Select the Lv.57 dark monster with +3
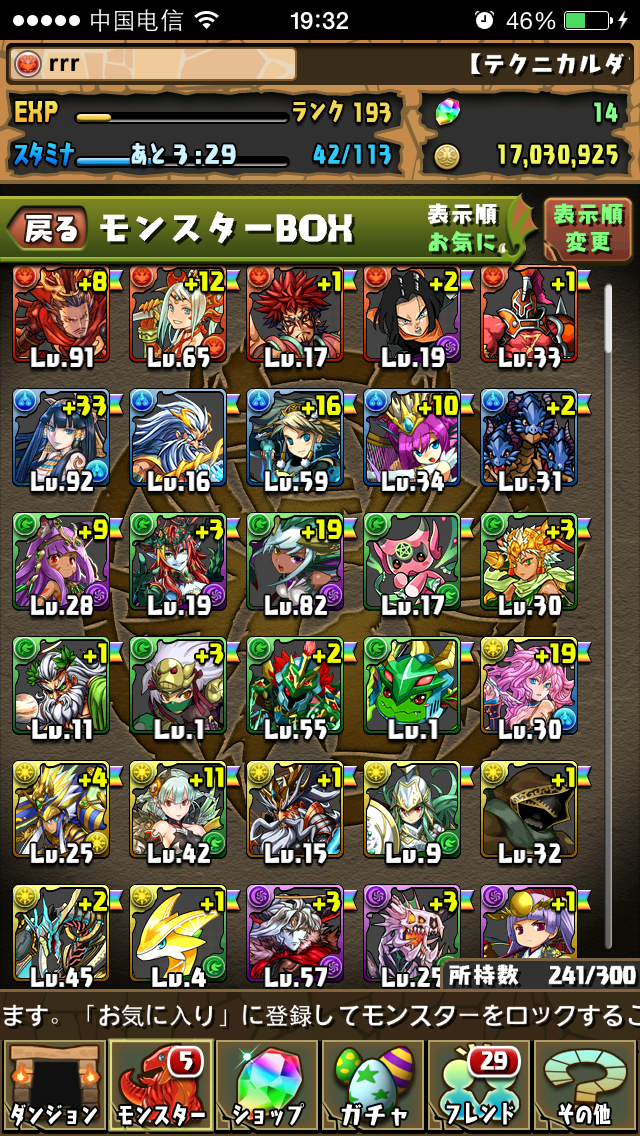The image size is (640, 1136). [x=295, y=930]
